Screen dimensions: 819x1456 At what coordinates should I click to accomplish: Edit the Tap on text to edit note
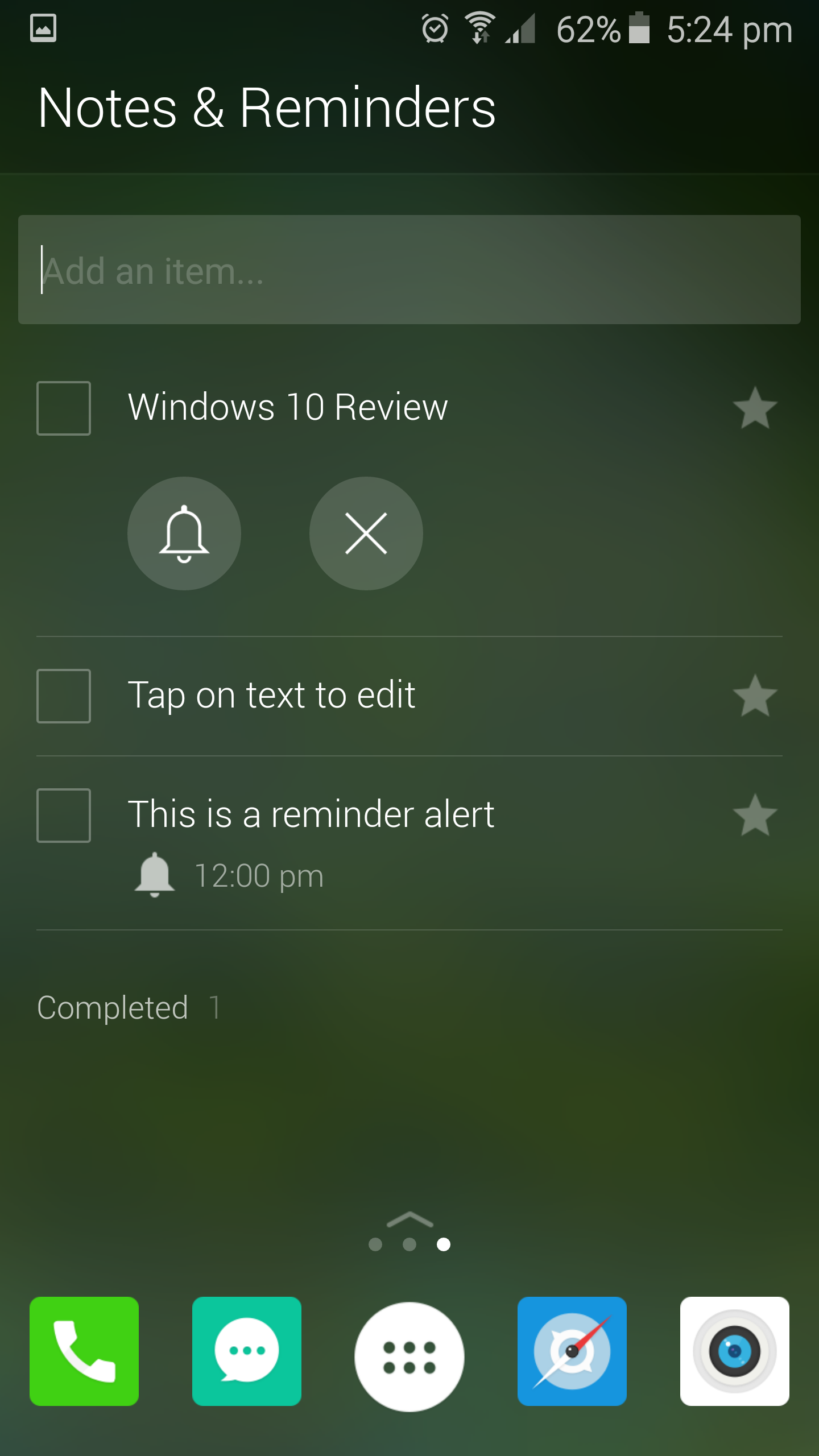click(x=271, y=695)
